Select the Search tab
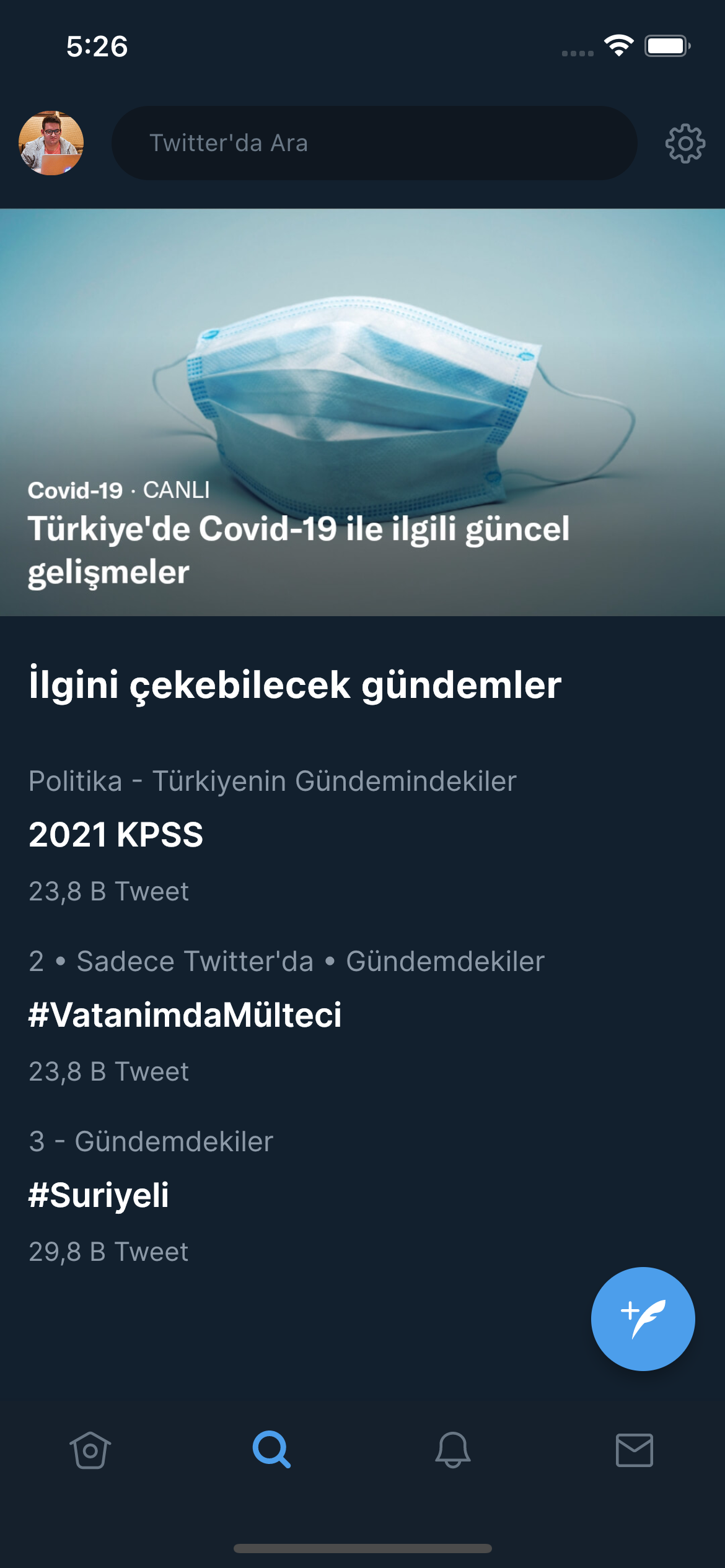 pyautogui.click(x=271, y=1450)
